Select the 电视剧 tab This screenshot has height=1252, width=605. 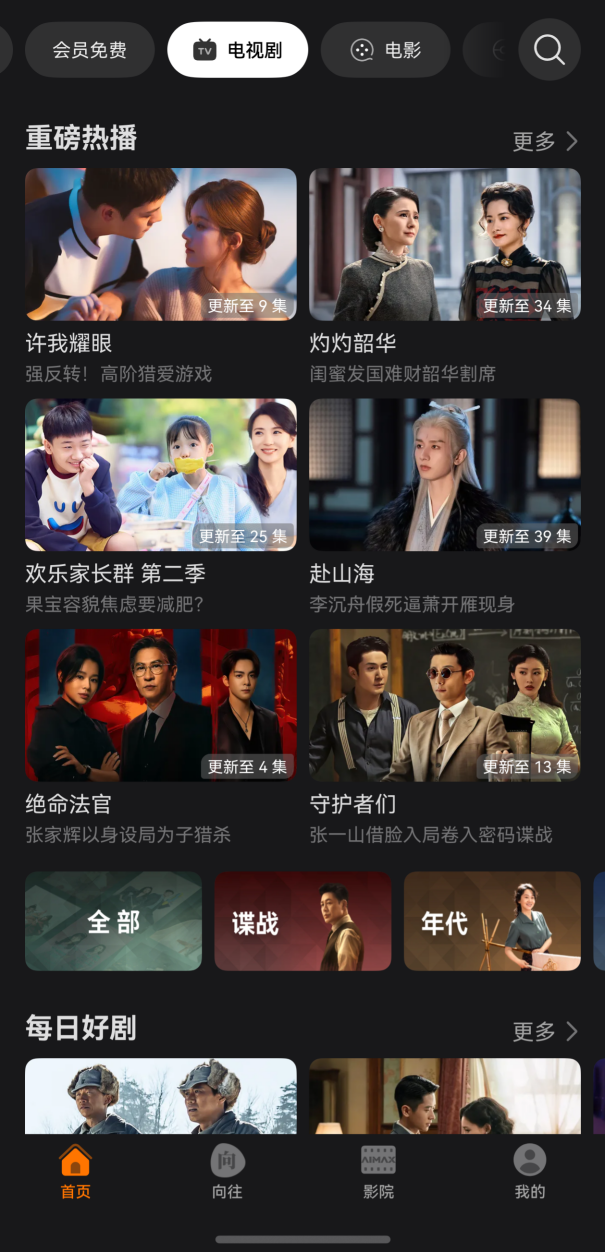click(237, 50)
